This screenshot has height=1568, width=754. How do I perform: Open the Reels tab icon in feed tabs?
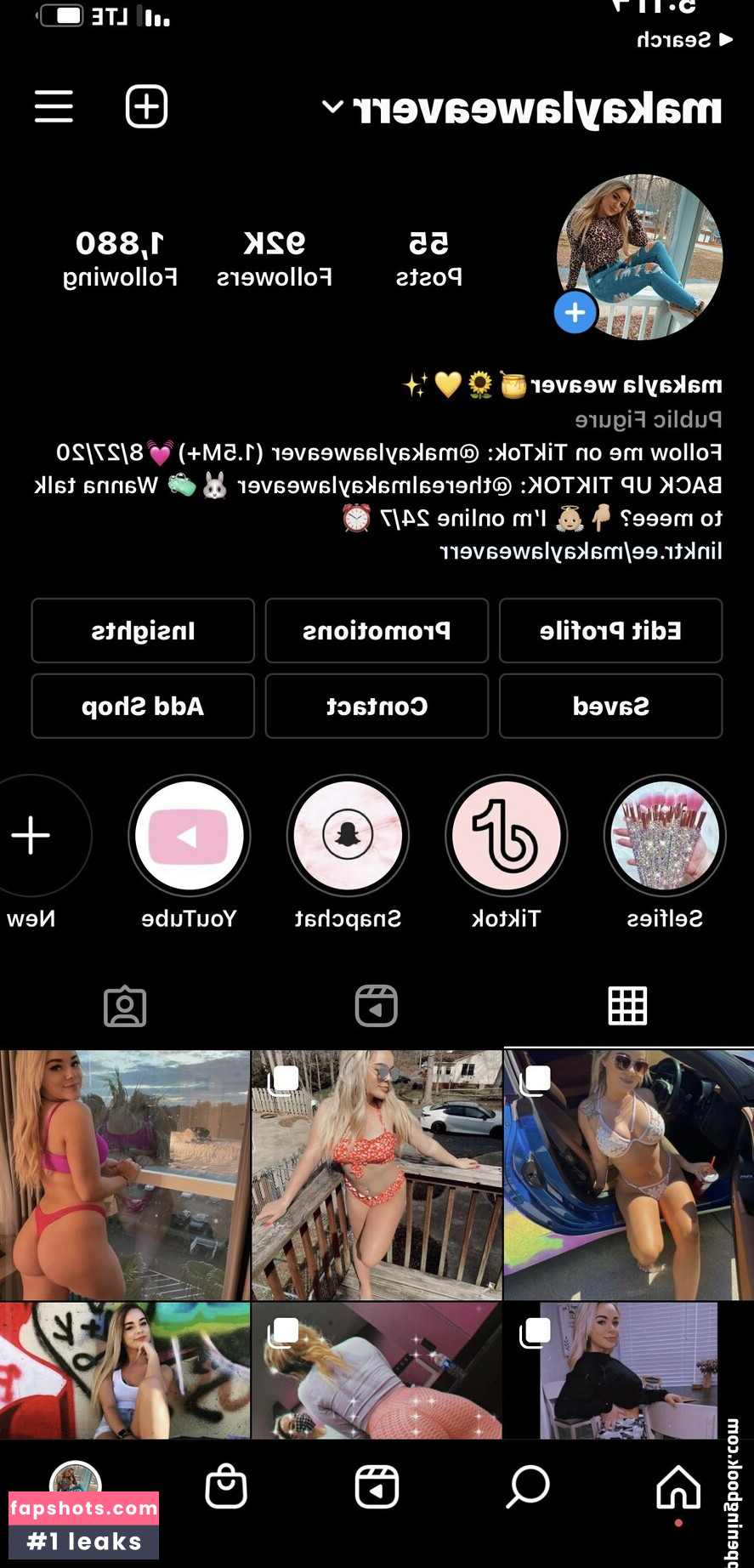tap(376, 1005)
